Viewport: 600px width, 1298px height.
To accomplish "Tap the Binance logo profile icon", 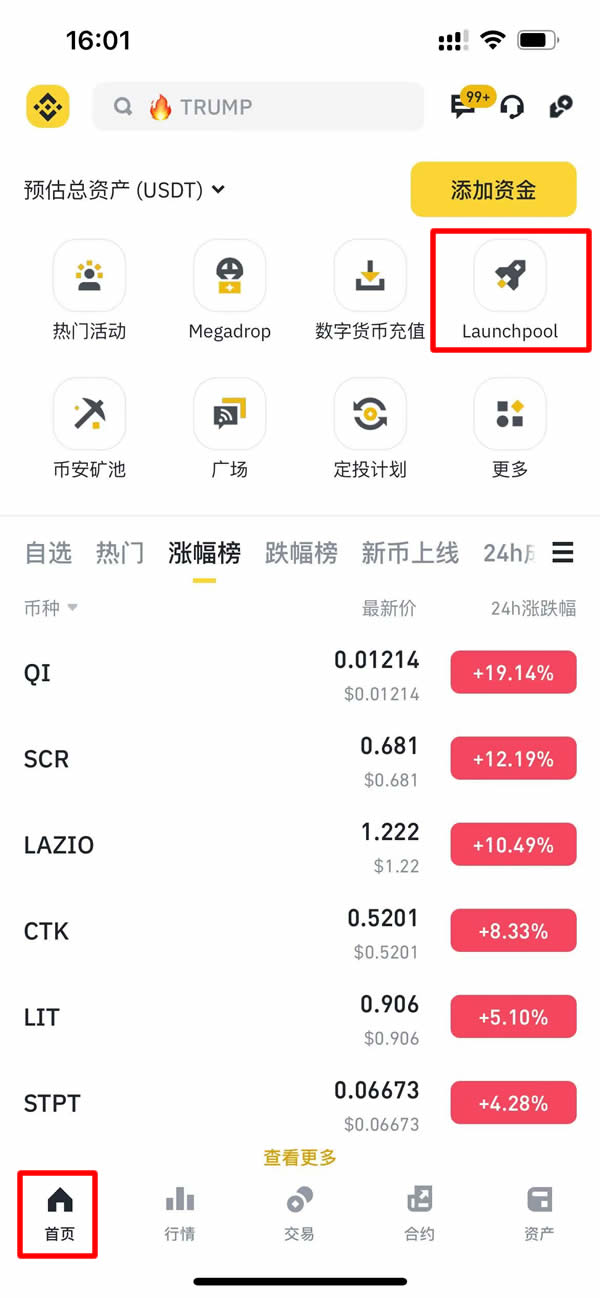I will [x=48, y=107].
